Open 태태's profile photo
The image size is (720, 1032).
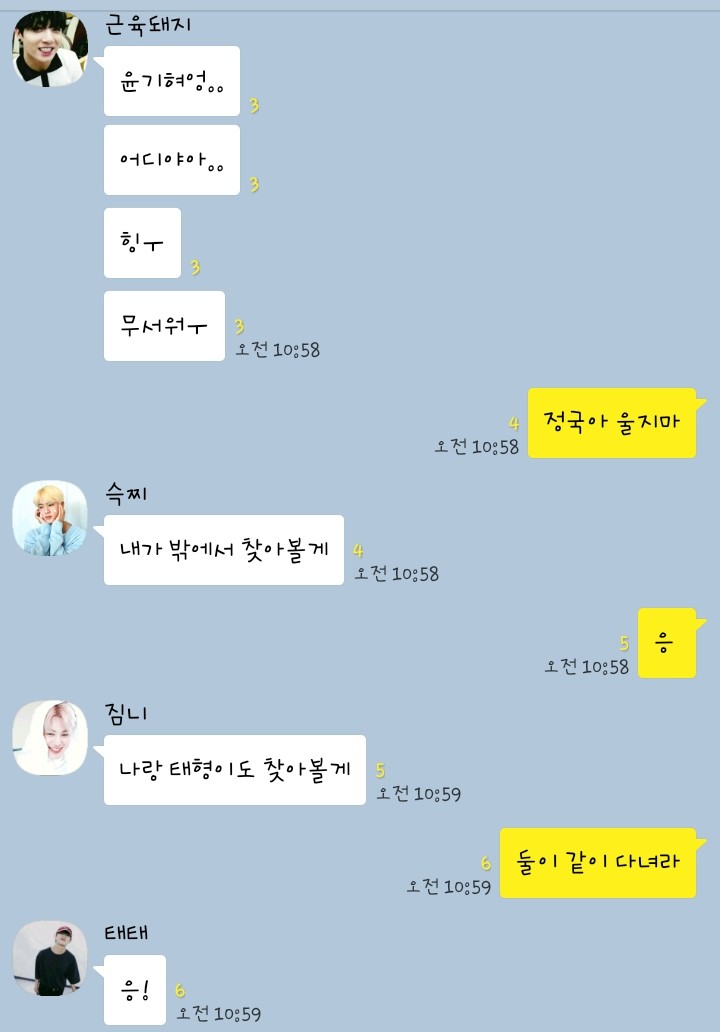coord(50,958)
